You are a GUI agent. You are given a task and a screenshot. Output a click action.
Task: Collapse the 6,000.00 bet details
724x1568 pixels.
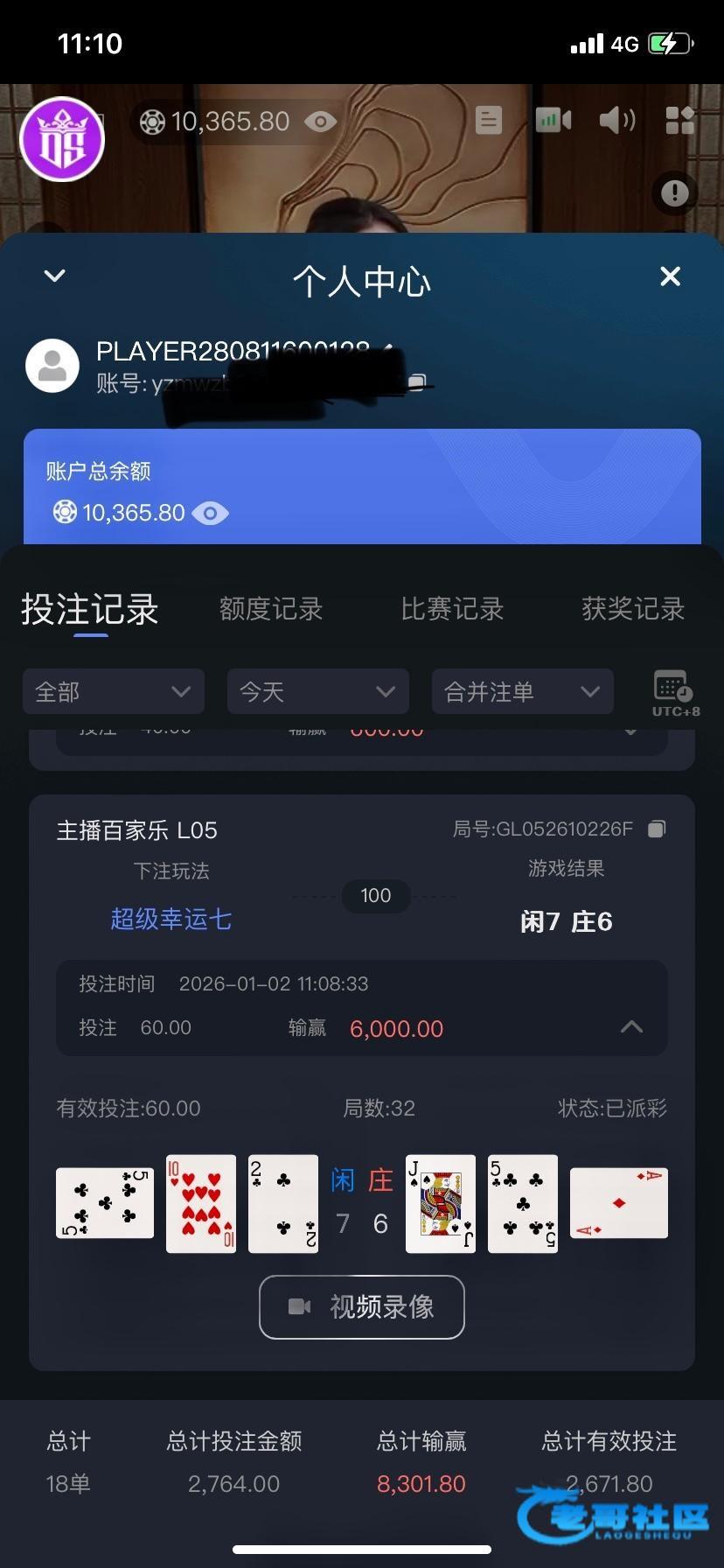pyautogui.click(x=631, y=1027)
